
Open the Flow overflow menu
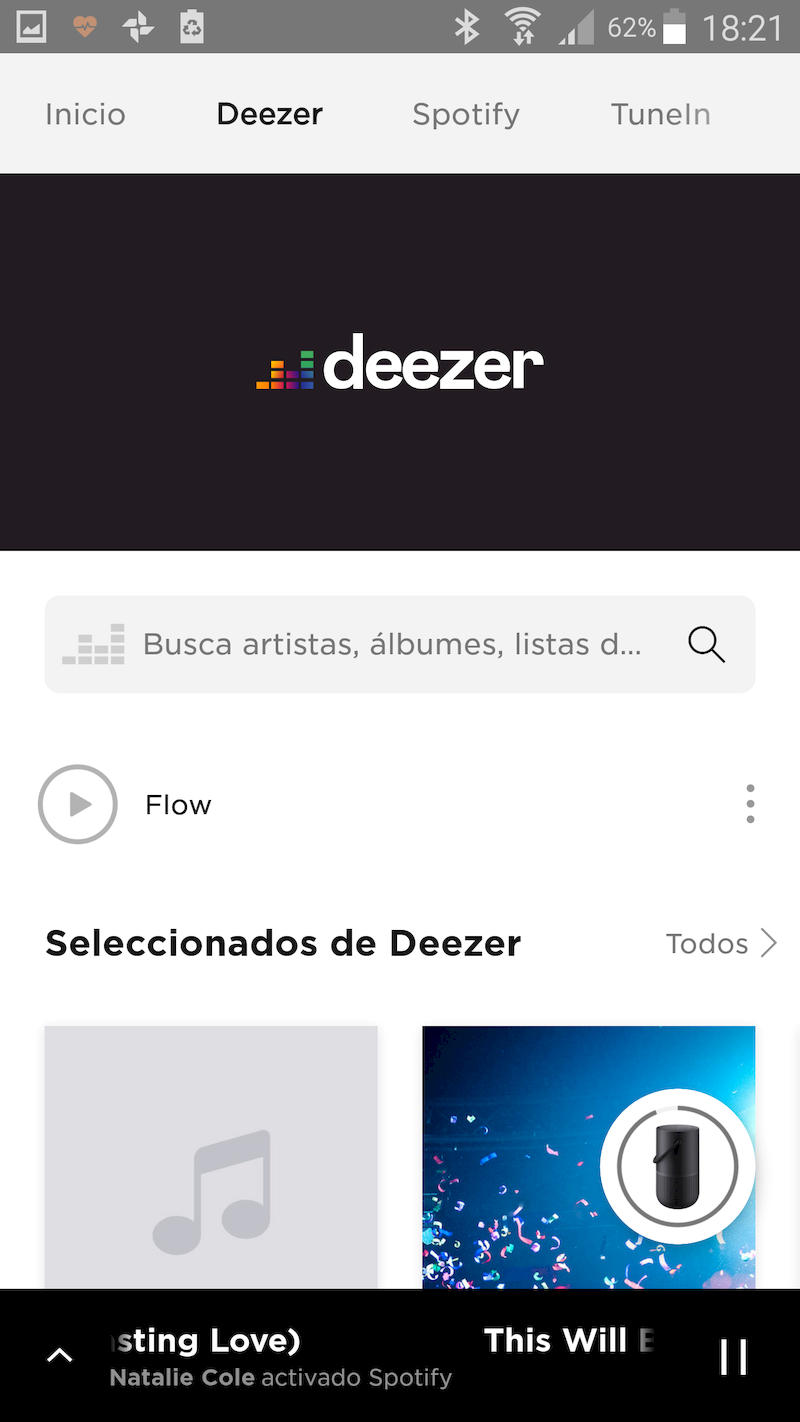(x=750, y=804)
